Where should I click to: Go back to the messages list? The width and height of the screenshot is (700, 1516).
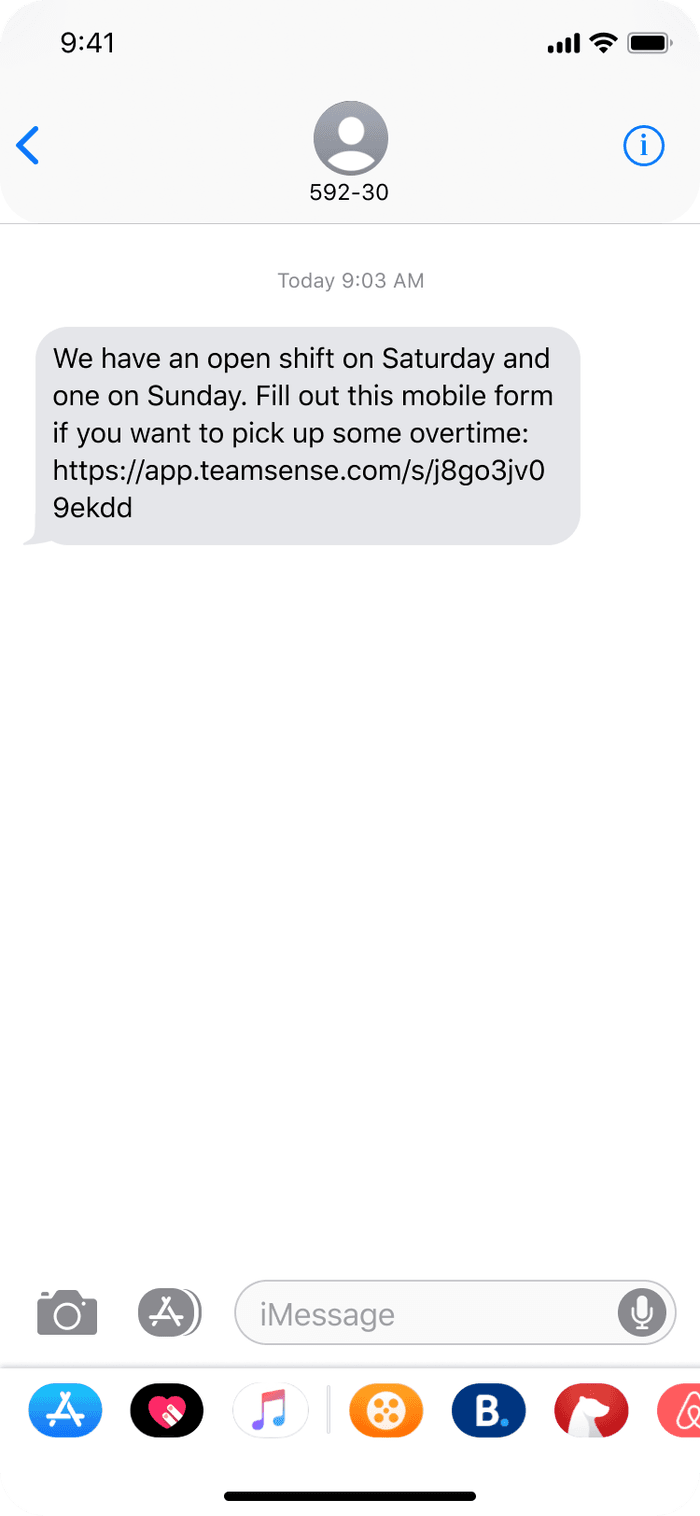pyautogui.click(x=28, y=146)
